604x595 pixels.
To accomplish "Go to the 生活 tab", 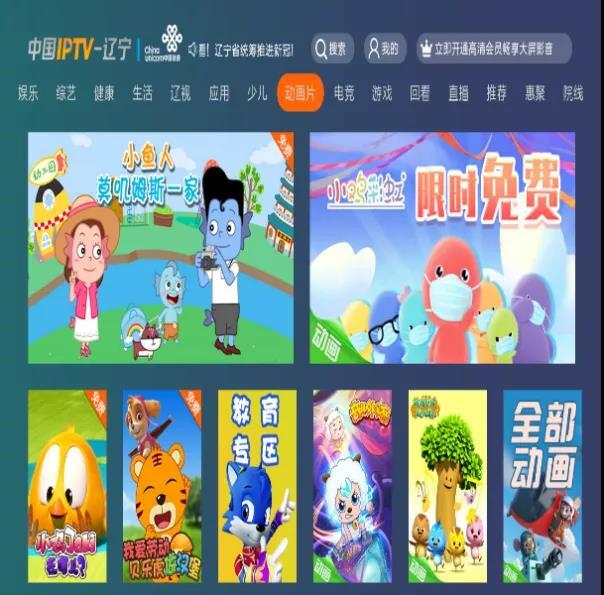I will pyautogui.click(x=142, y=94).
